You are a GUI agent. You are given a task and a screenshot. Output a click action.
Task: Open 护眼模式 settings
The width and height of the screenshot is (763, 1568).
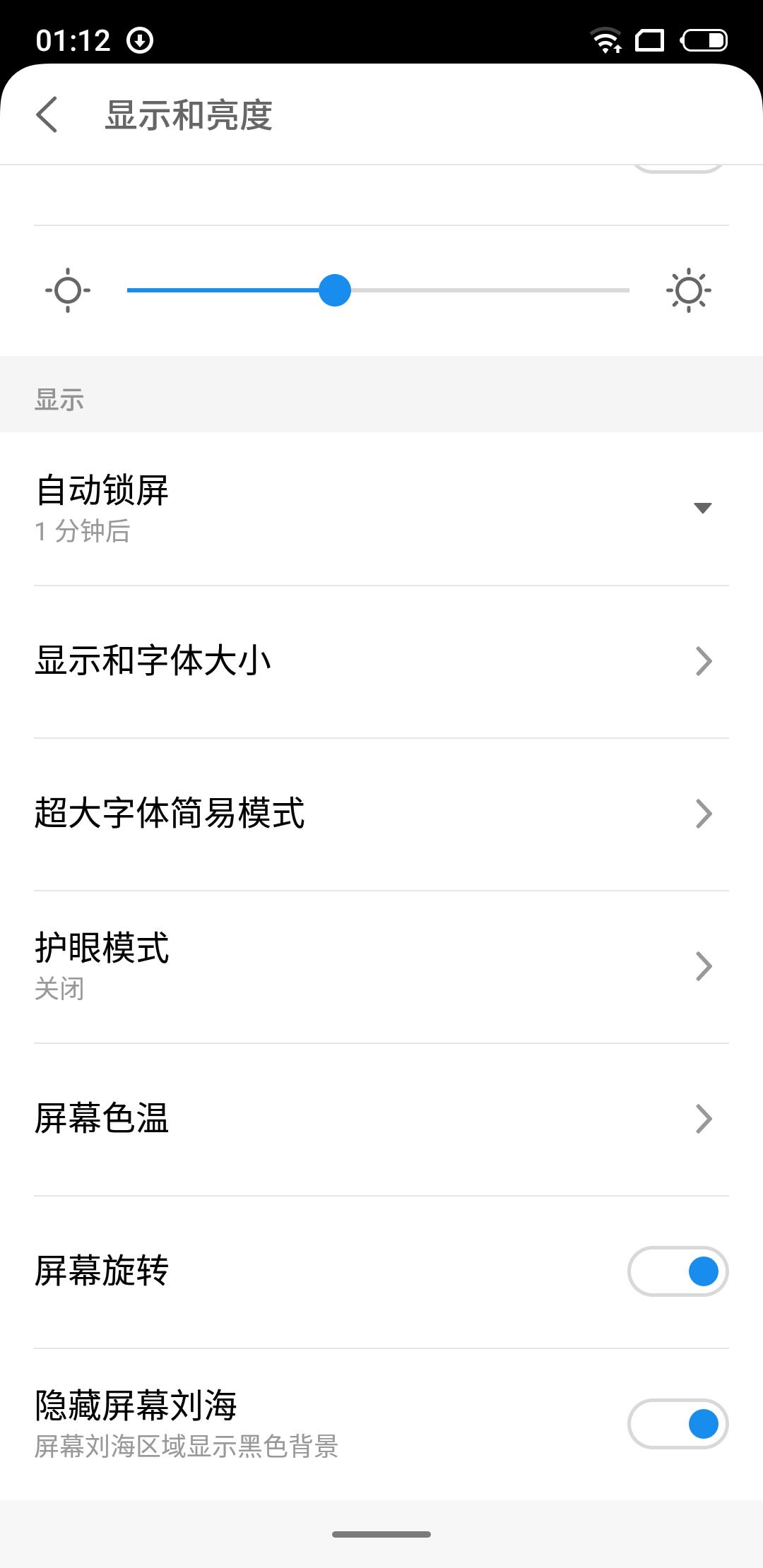tap(381, 967)
